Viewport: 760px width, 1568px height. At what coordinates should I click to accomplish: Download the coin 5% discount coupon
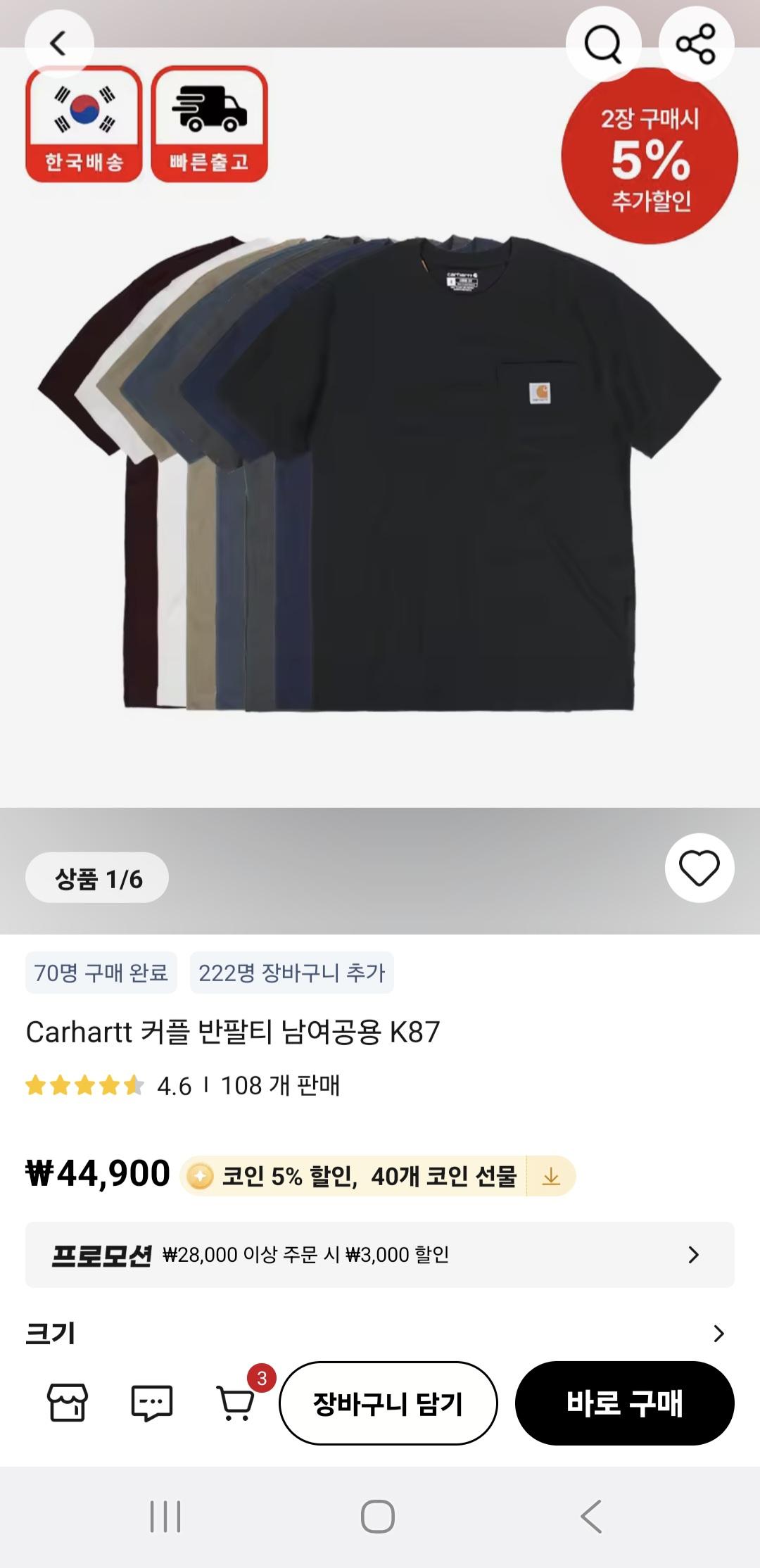551,1176
